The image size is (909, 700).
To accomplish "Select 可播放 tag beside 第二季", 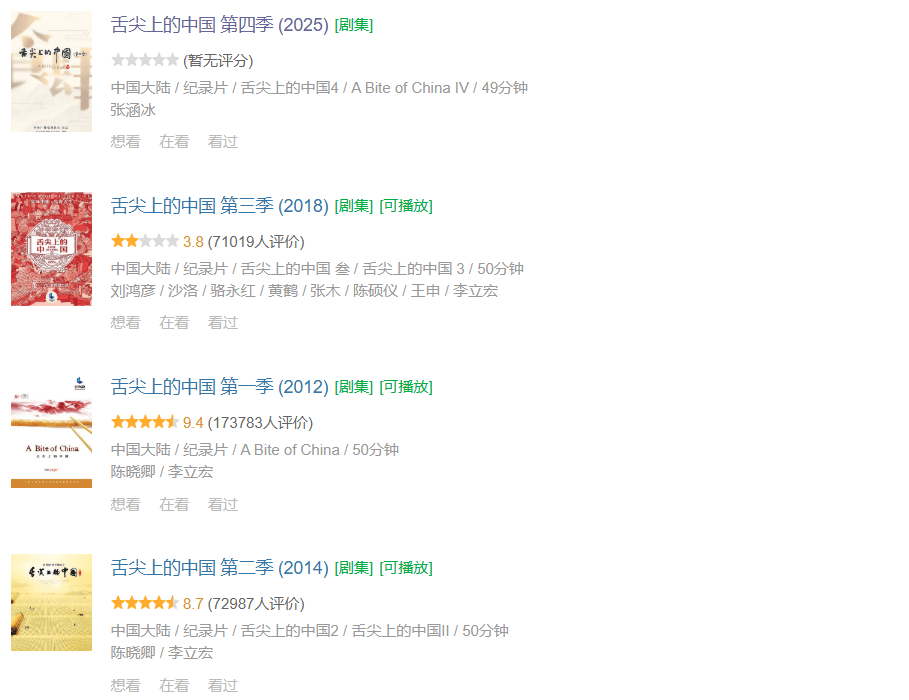I will coord(405,568).
